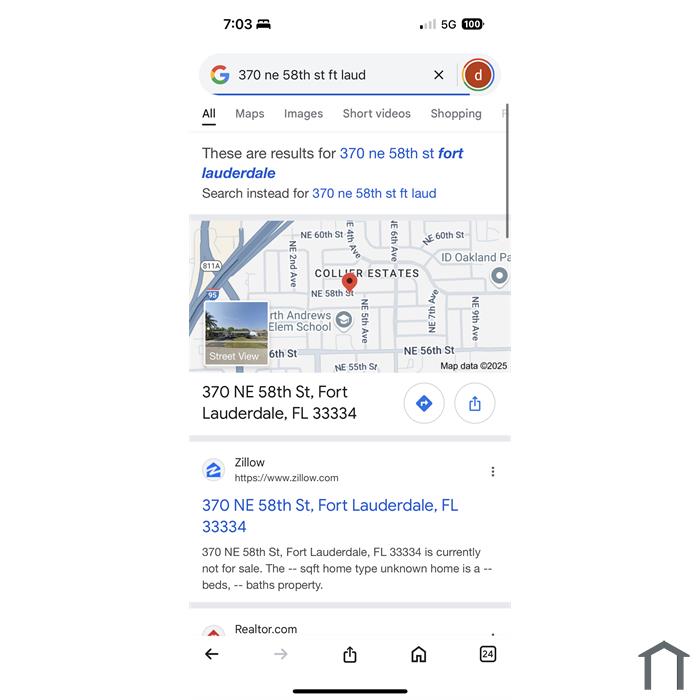Open the Google account avatar

(x=478, y=75)
